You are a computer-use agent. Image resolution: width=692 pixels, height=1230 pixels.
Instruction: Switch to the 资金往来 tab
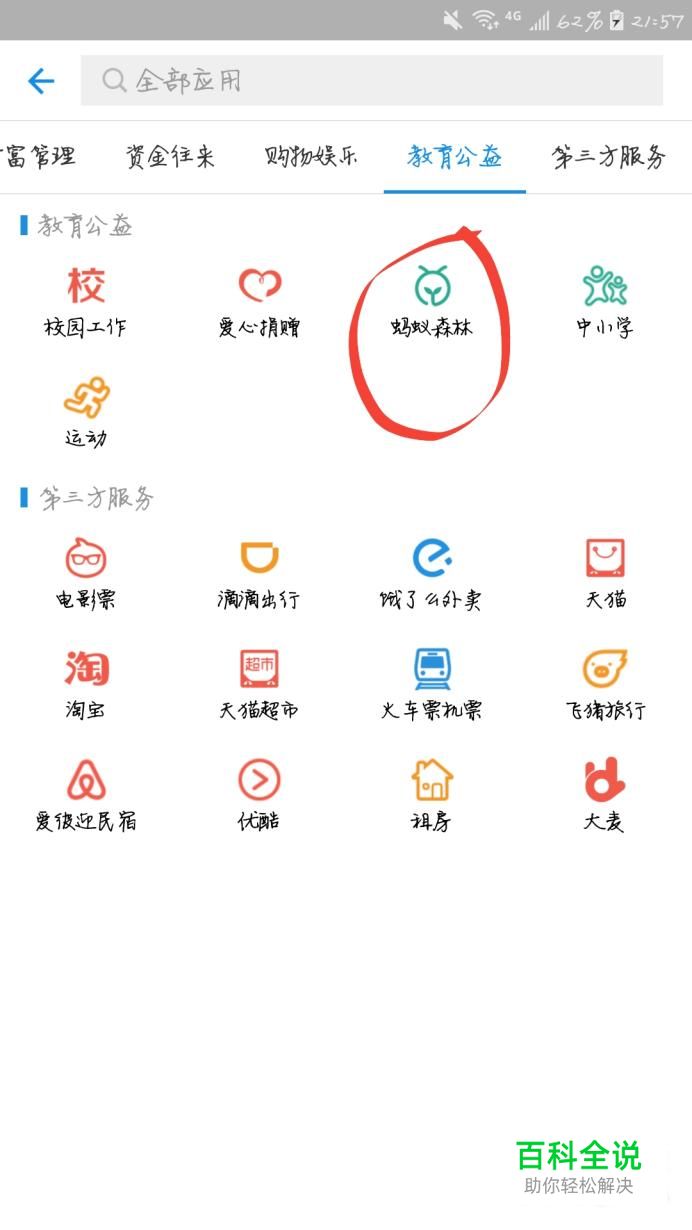pyautogui.click(x=170, y=157)
